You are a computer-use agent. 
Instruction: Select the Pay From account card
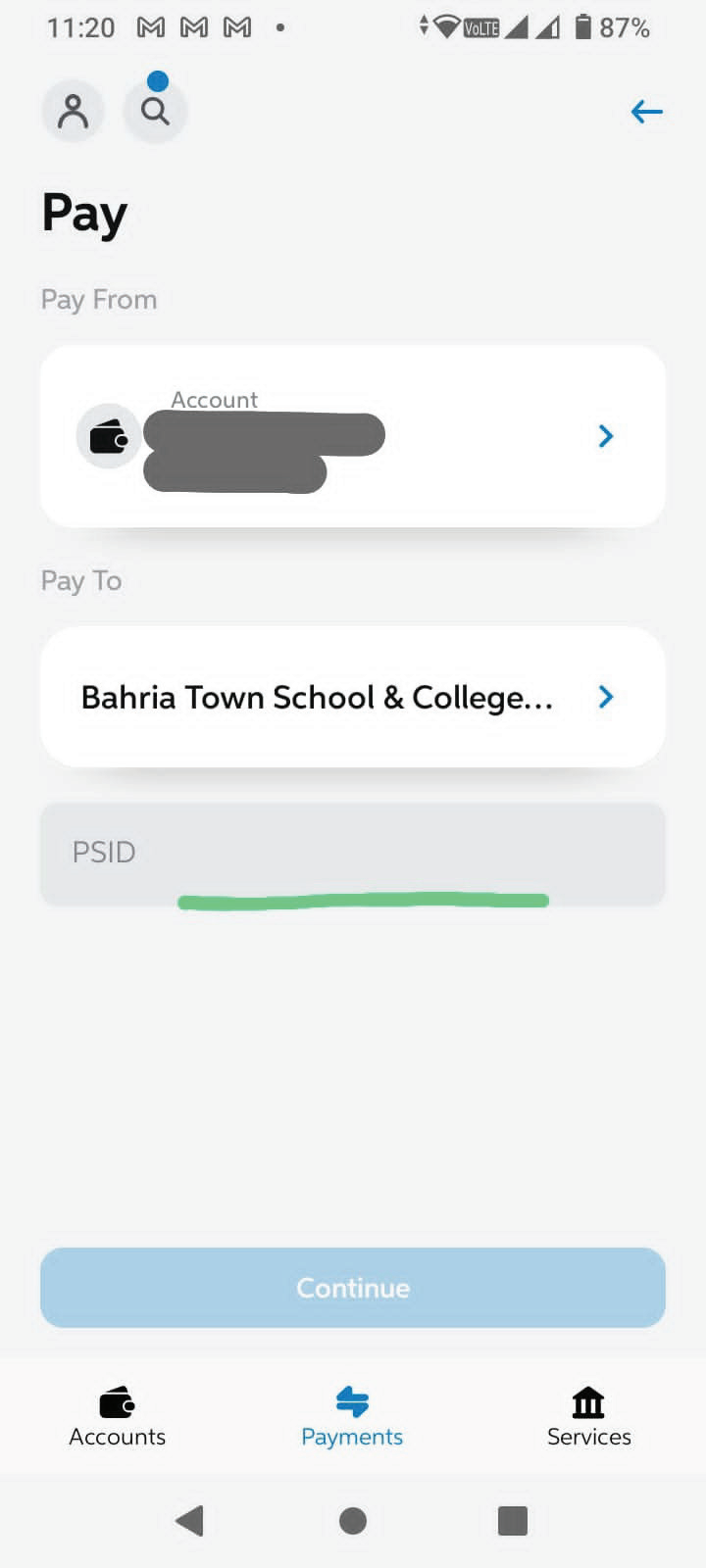pyautogui.click(x=353, y=436)
